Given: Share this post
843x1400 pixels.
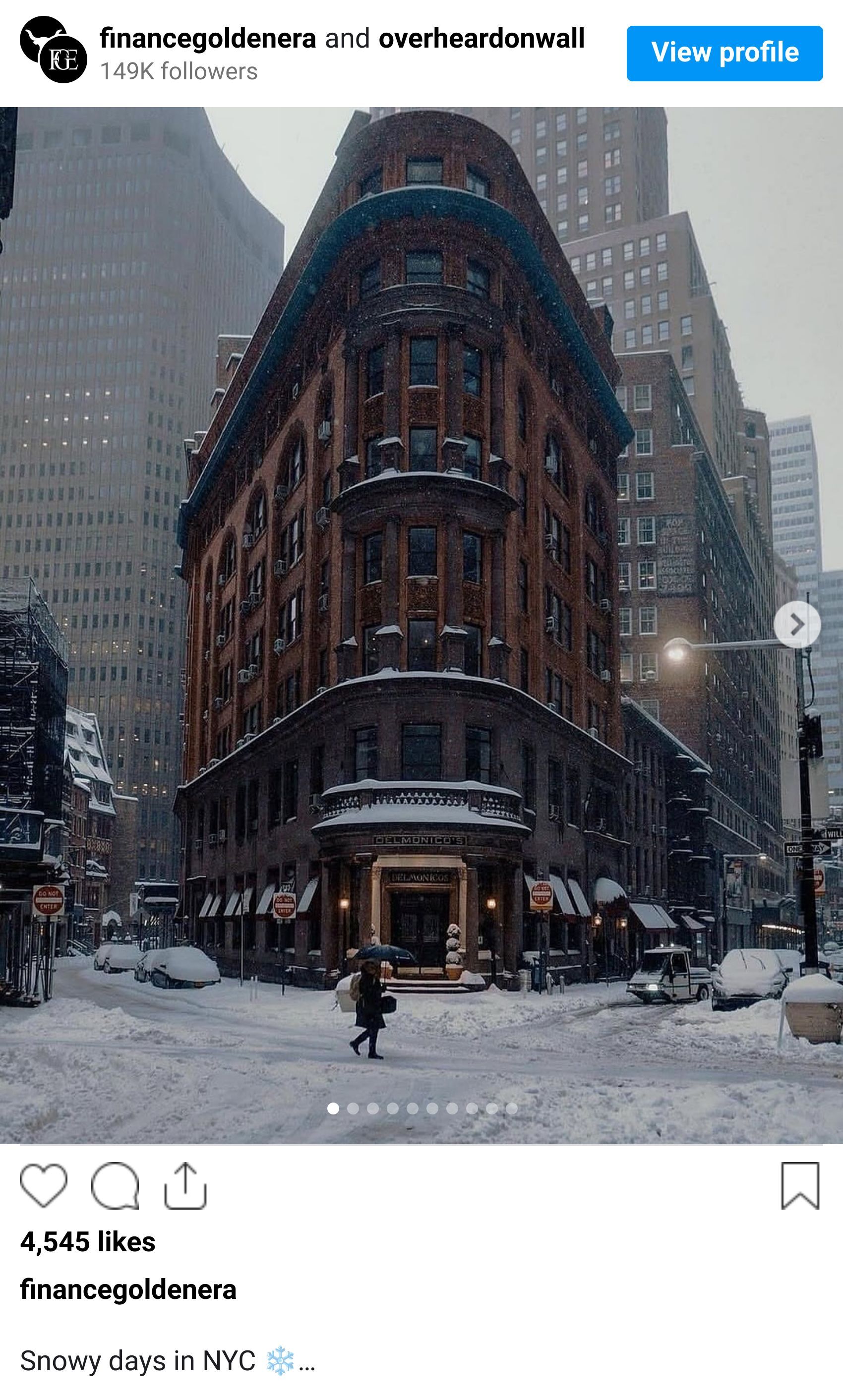Looking at the screenshot, I should pos(185,1185).
